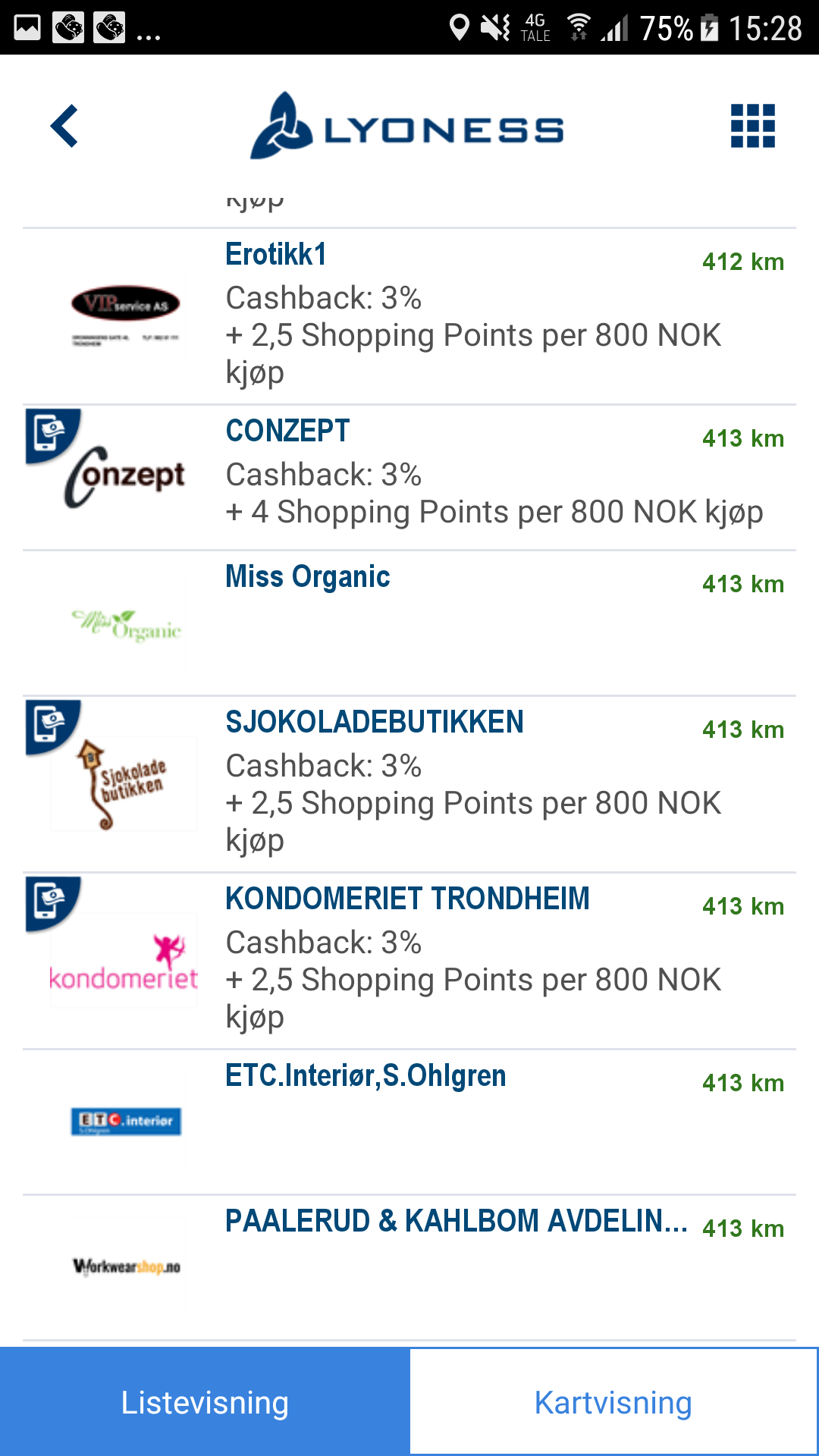Select the SJOKOLADEBUTIKKEN listing
The image size is (819, 1456).
409,784
